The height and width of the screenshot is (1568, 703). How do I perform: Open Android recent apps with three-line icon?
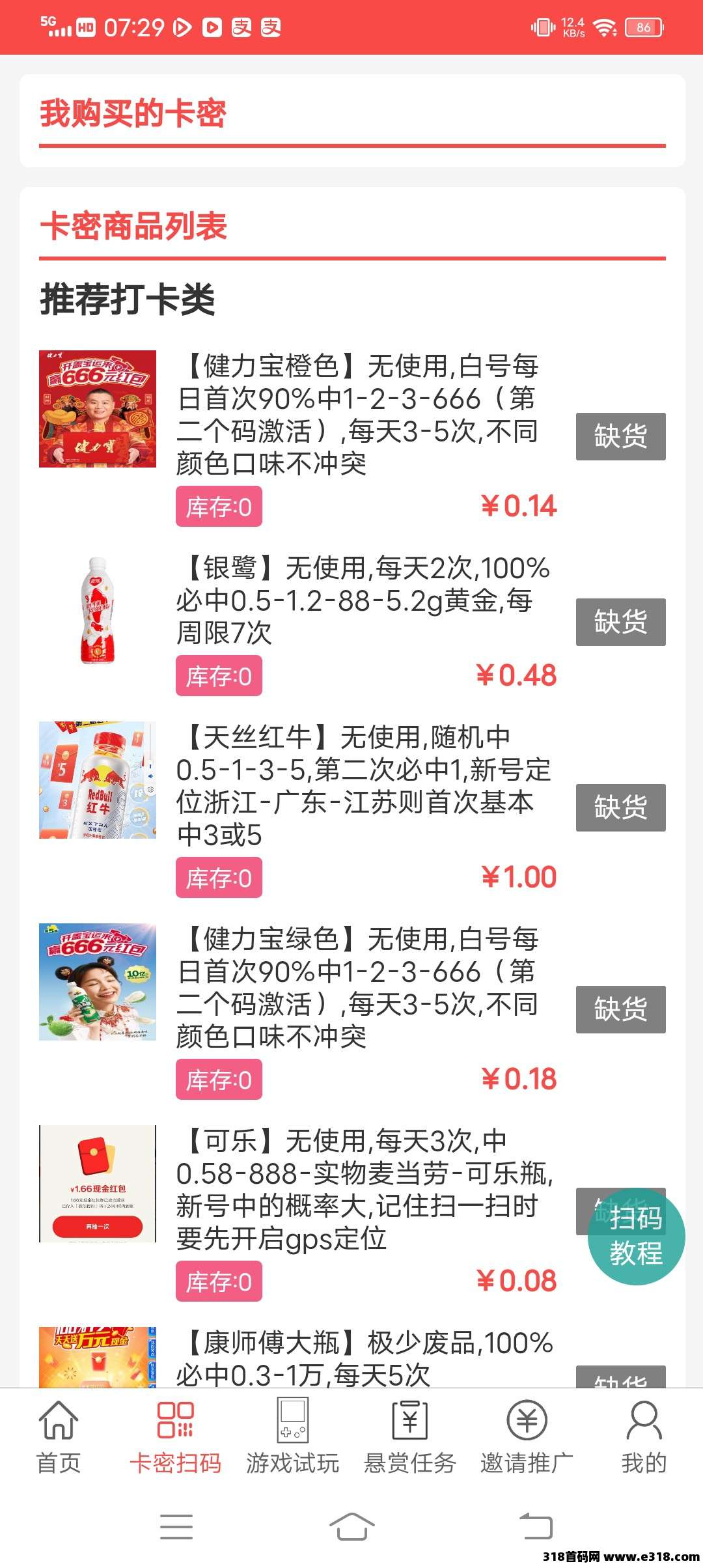pos(176,1527)
